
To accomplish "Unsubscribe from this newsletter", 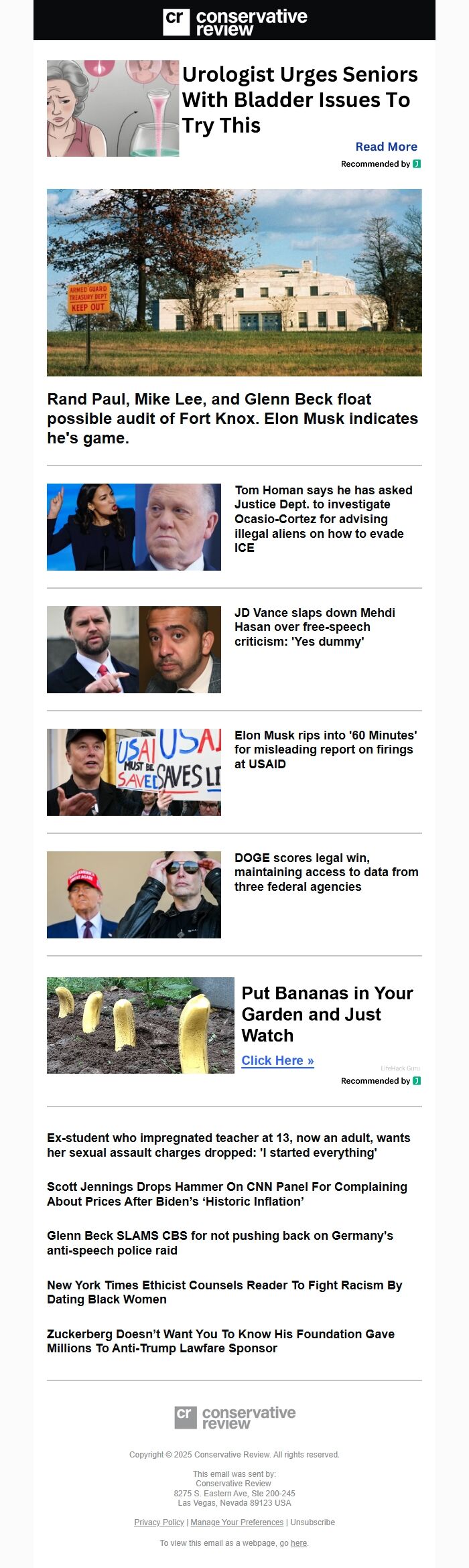I will tap(312, 1522).
